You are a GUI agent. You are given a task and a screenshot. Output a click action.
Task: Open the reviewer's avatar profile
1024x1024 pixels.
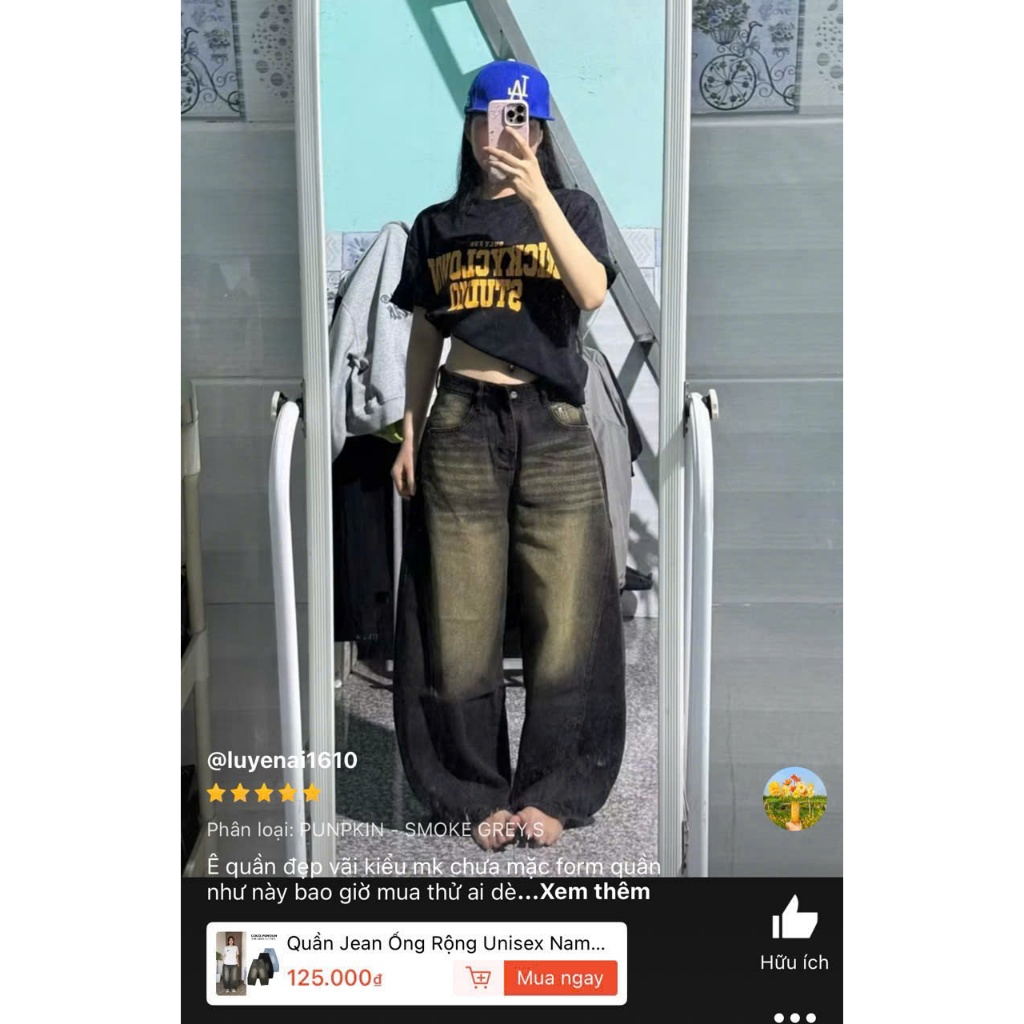click(794, 799)
